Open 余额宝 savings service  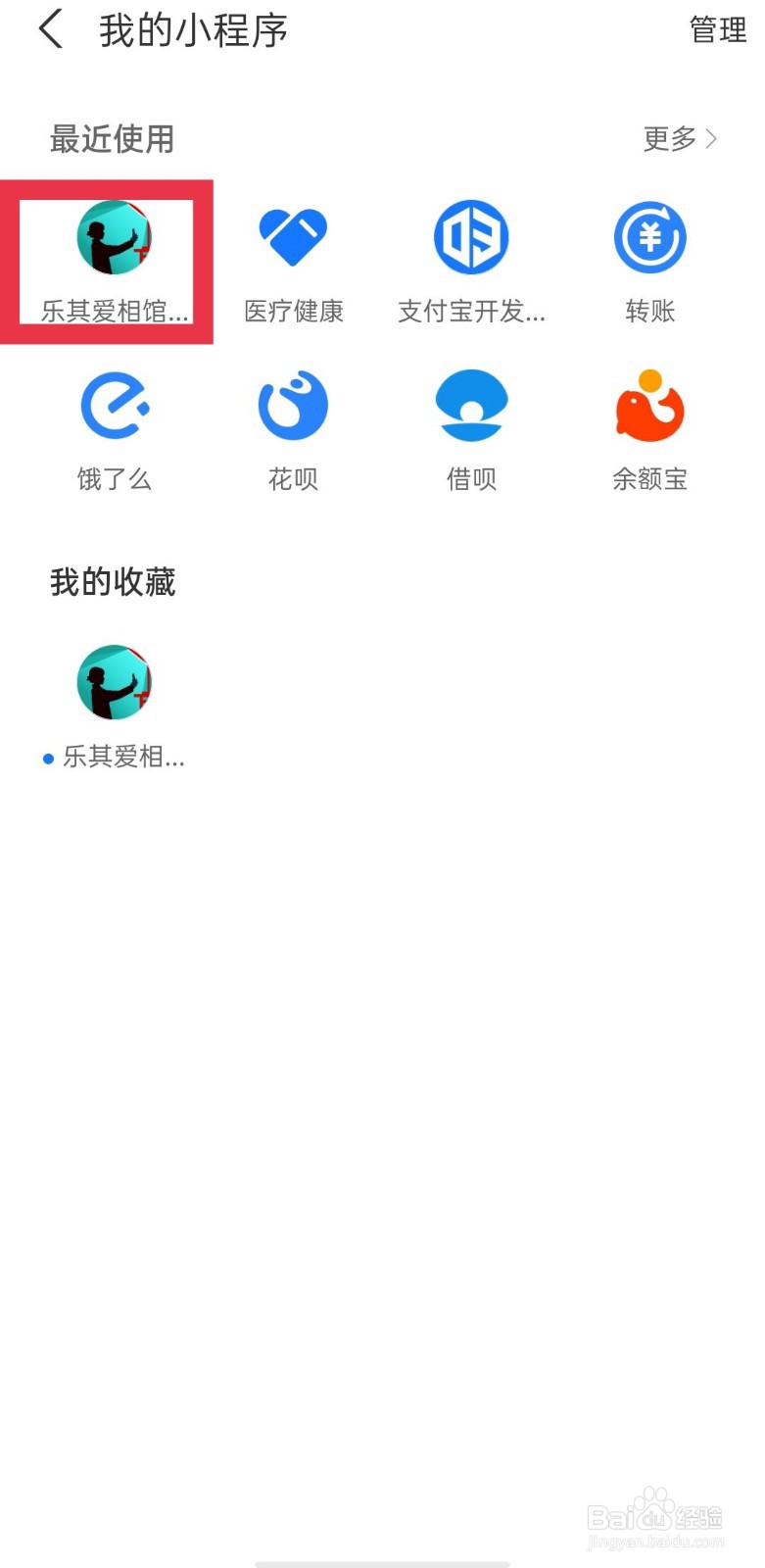point(649,403)
